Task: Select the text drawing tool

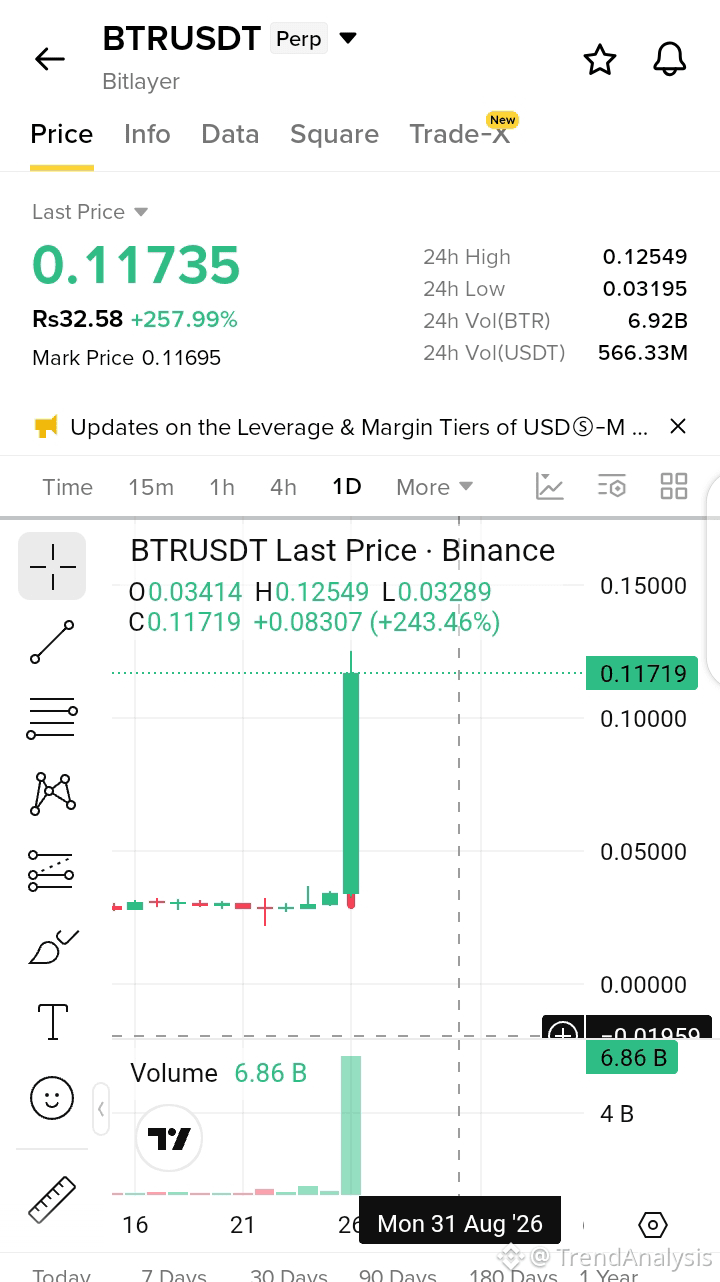Action: coord(52,1022)
